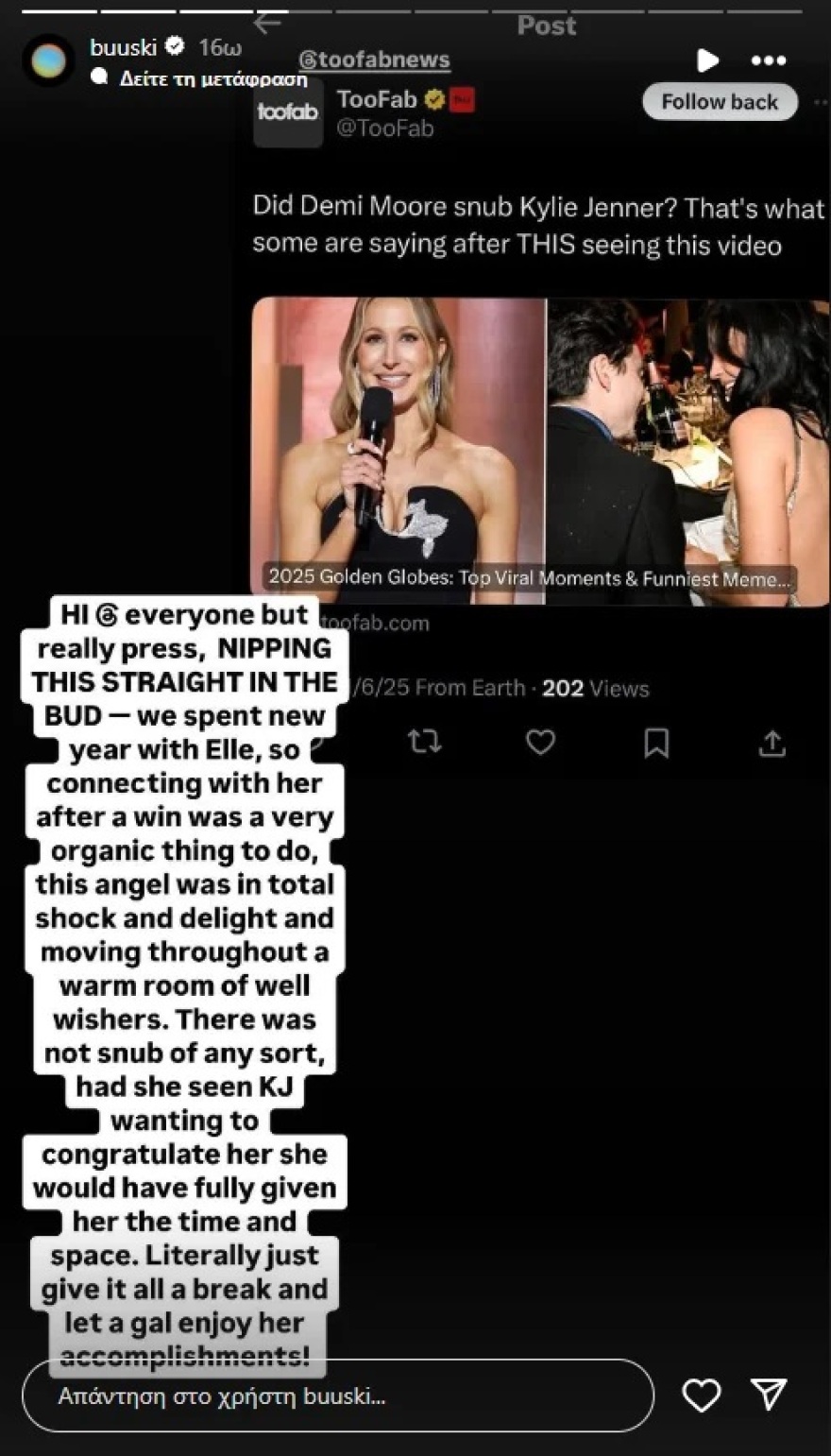Tap the buuski username
The height and width of the screenshot is (1456, 831).
pos(123,46)
